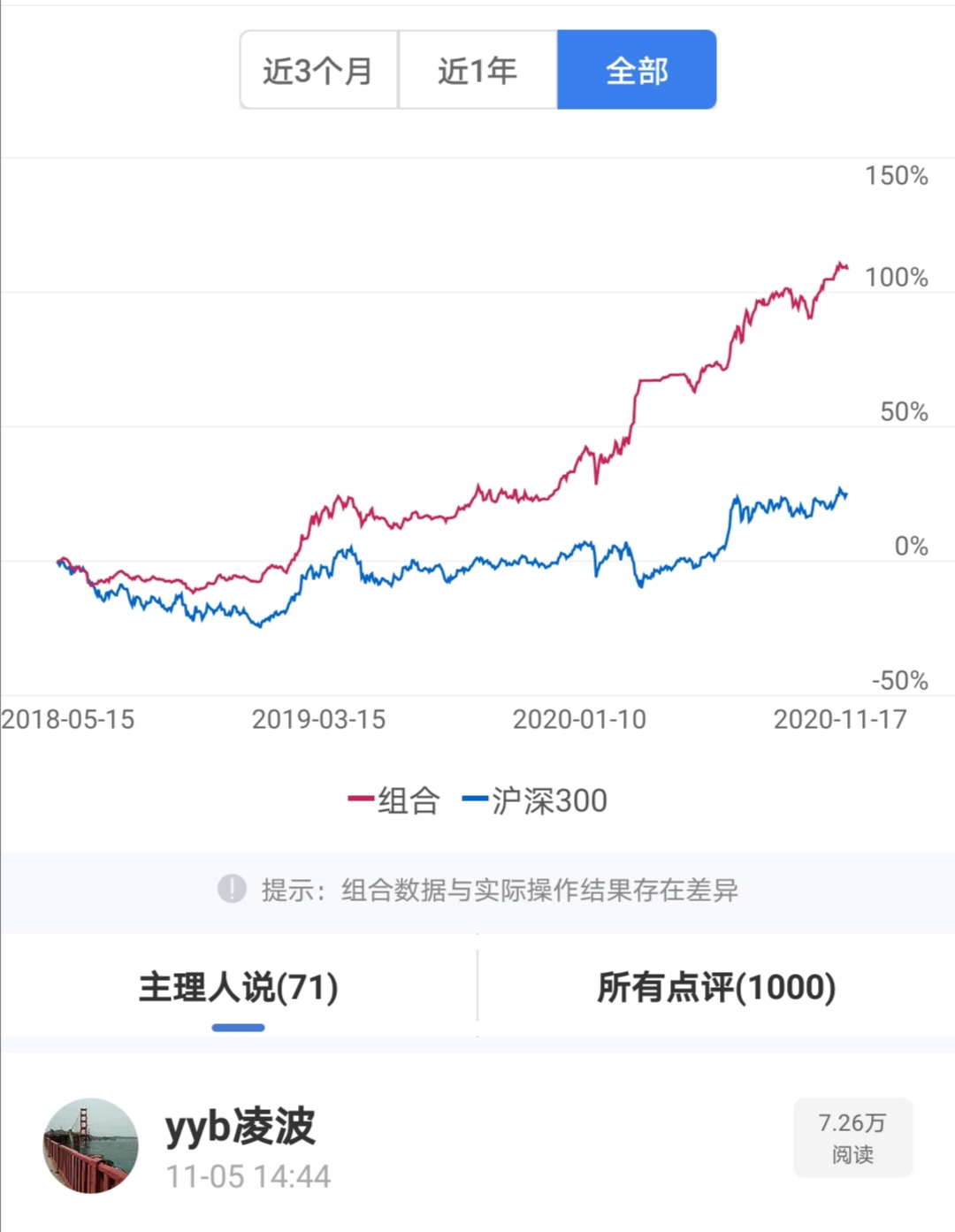Select the 近3个月 time range
The width and height of the screenshot is (955, 1232).
coord(318,70)
